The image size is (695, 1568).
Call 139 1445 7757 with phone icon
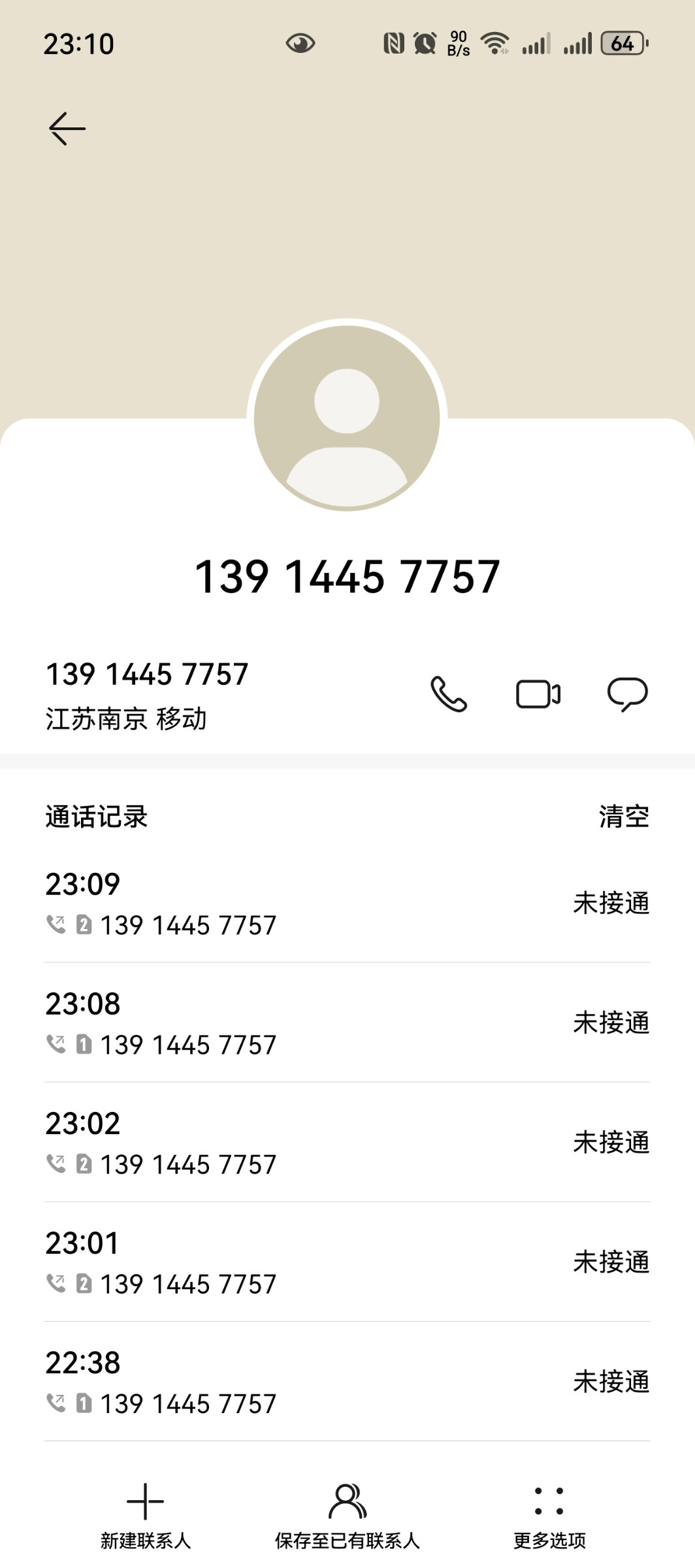(449, 694)
